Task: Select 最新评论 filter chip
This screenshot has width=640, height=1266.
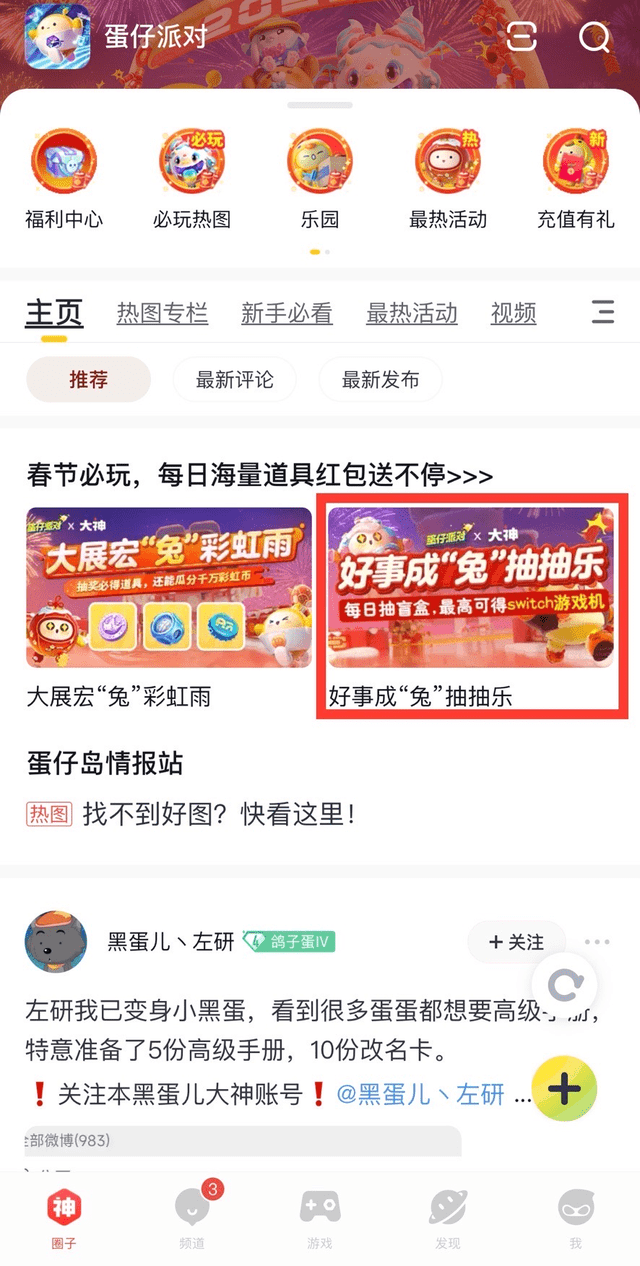Action: pyautogui.click(x=234, y=380)
